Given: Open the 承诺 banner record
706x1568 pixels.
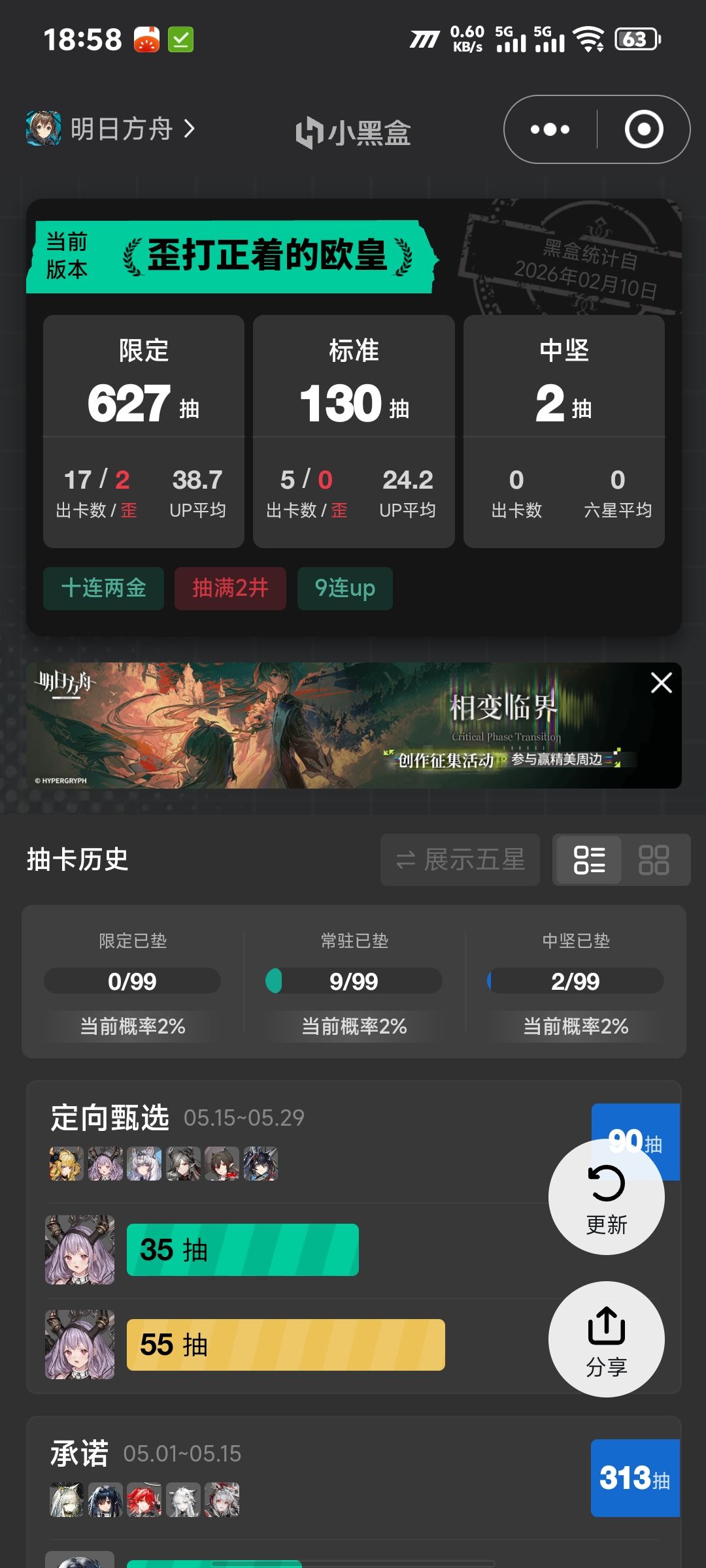Looking at the screenshot, I should [354, 1492].
